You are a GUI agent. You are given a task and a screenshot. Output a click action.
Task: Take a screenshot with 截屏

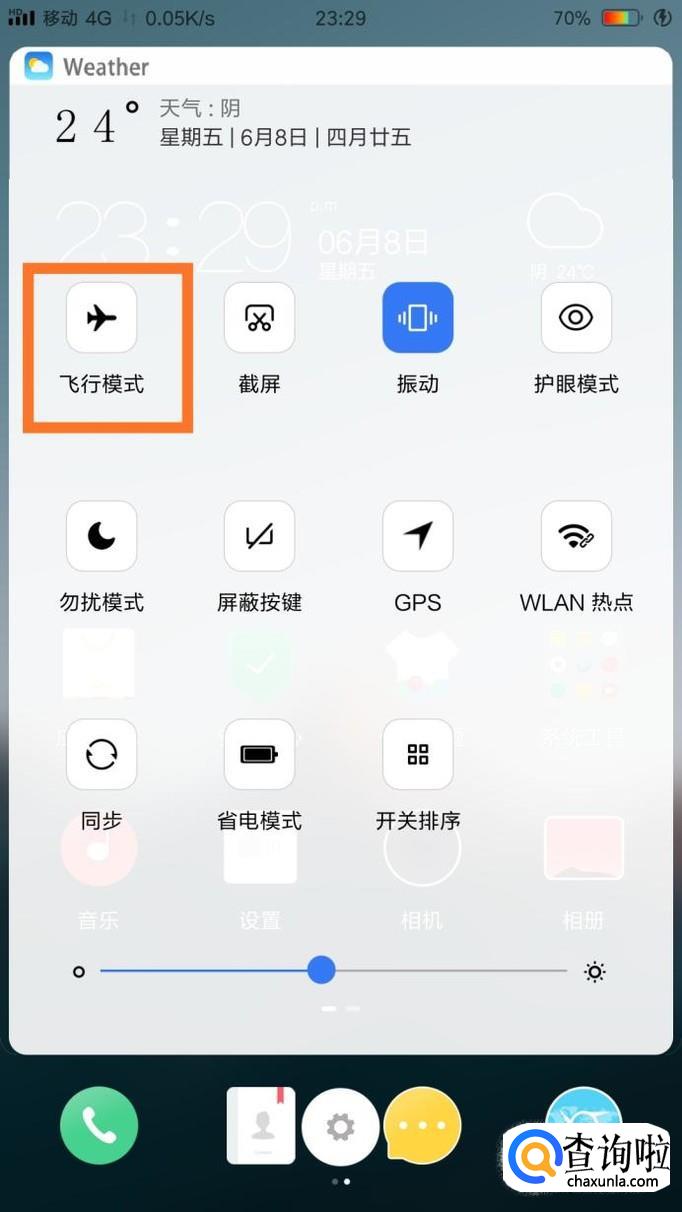coord(259,318)
